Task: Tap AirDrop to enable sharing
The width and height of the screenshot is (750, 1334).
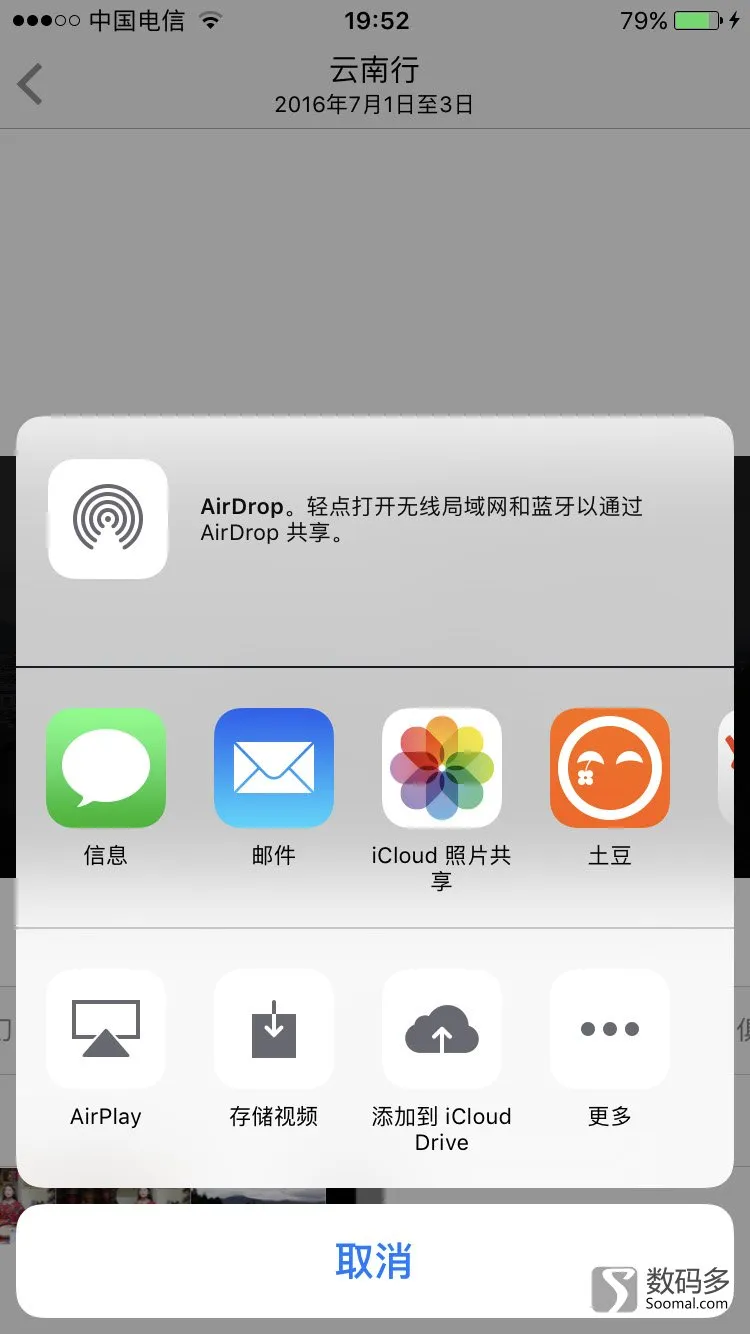Action: pos(108,519)
